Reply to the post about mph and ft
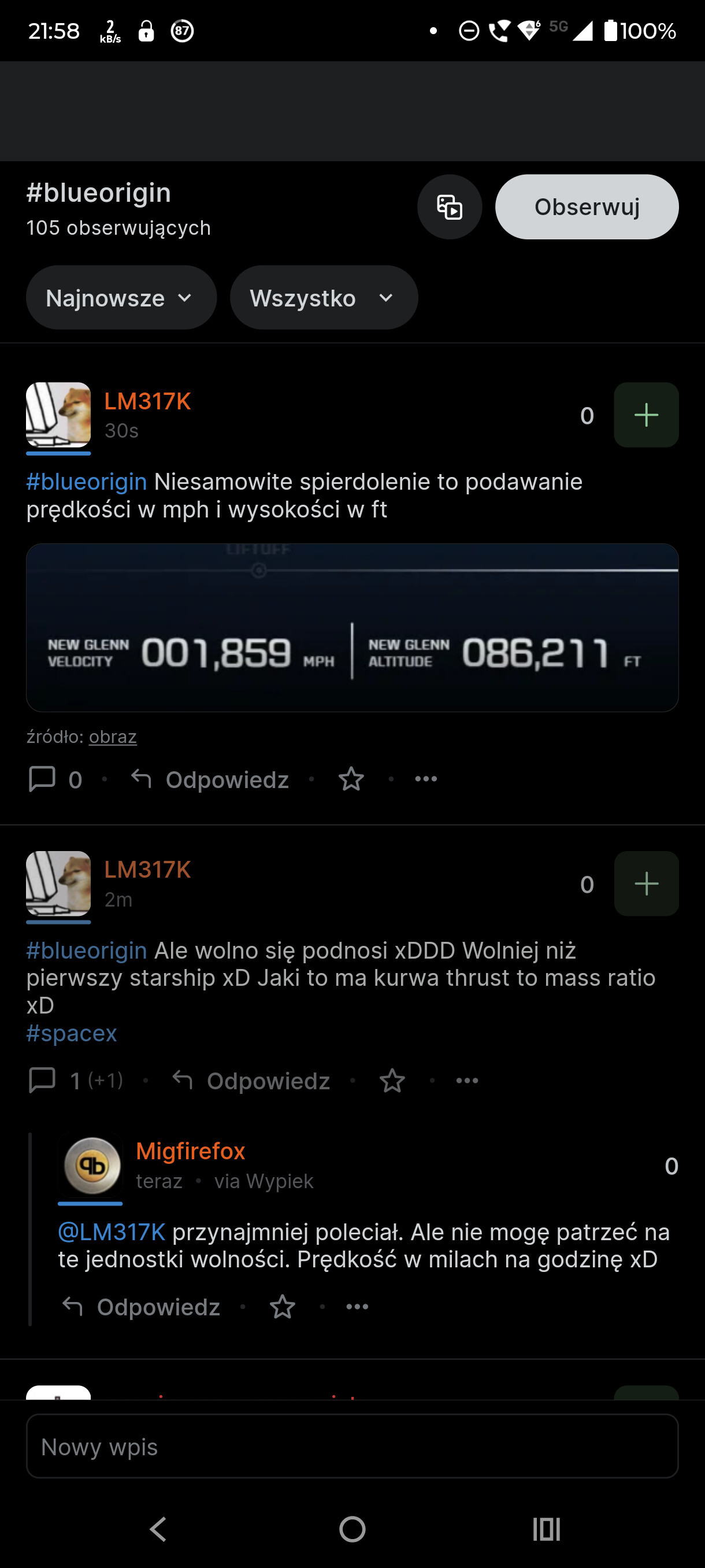This screenshot has width=705, height=1568. tap(210, 779)
